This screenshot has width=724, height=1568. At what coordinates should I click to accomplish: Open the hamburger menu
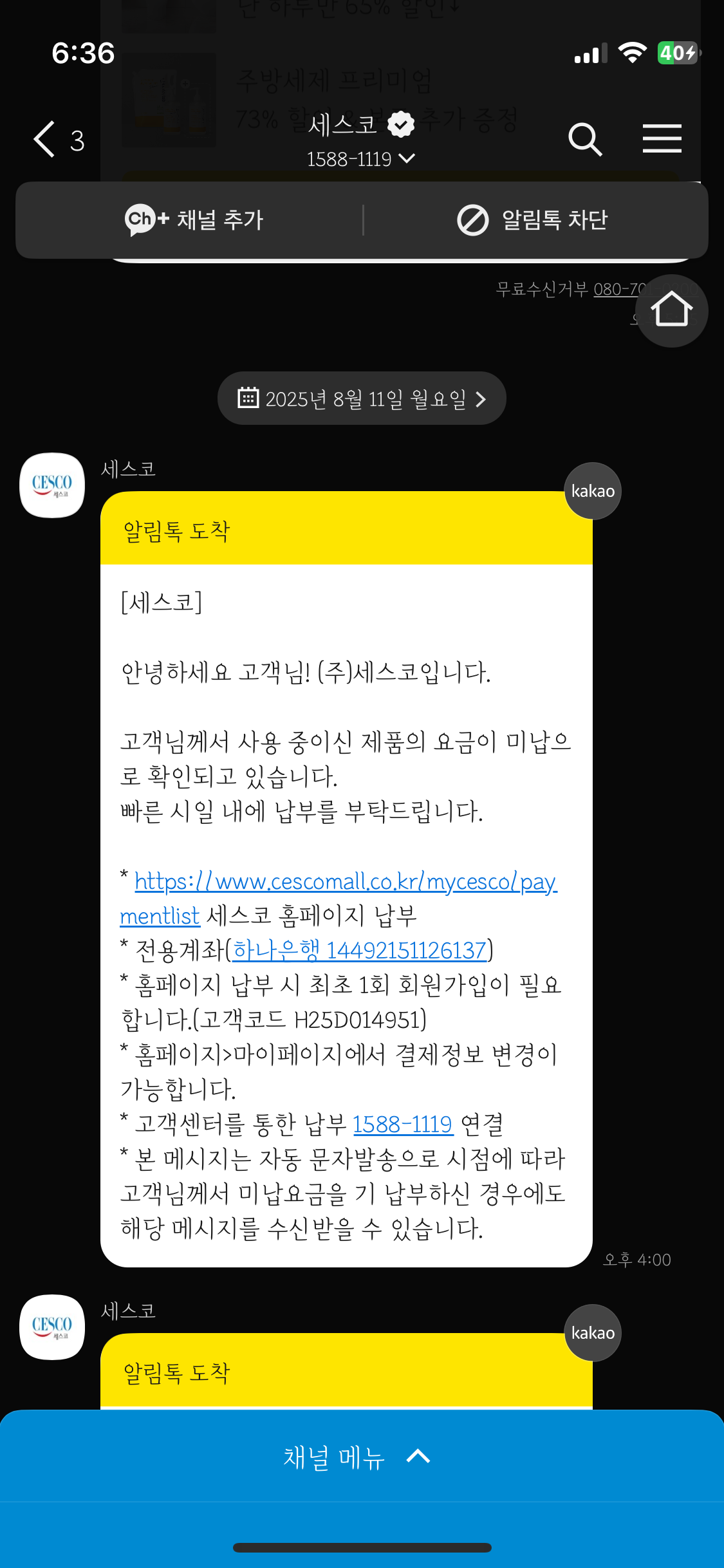tap(662, 139)
